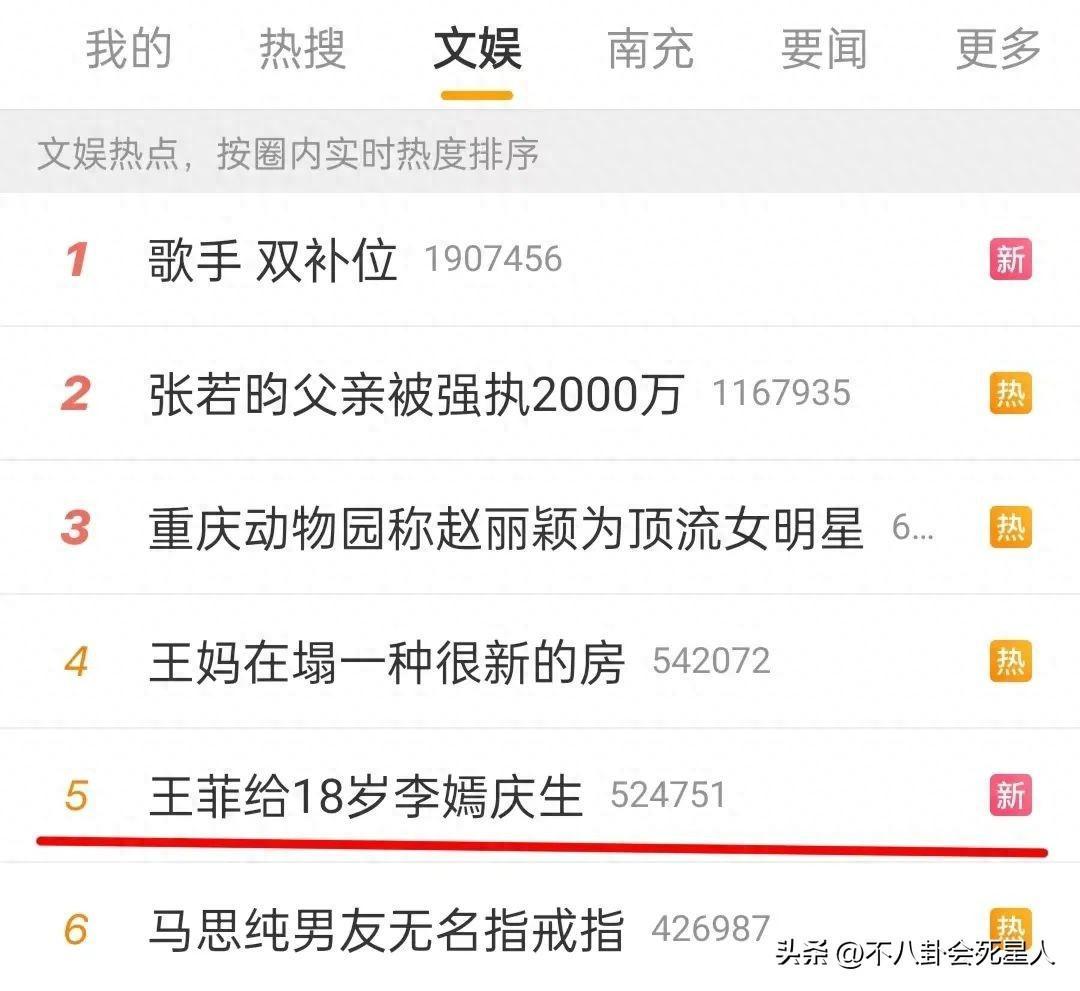Select the 文娱 tab
The height and width of the screenshot is (991, 1080).
tap(477, 50)
